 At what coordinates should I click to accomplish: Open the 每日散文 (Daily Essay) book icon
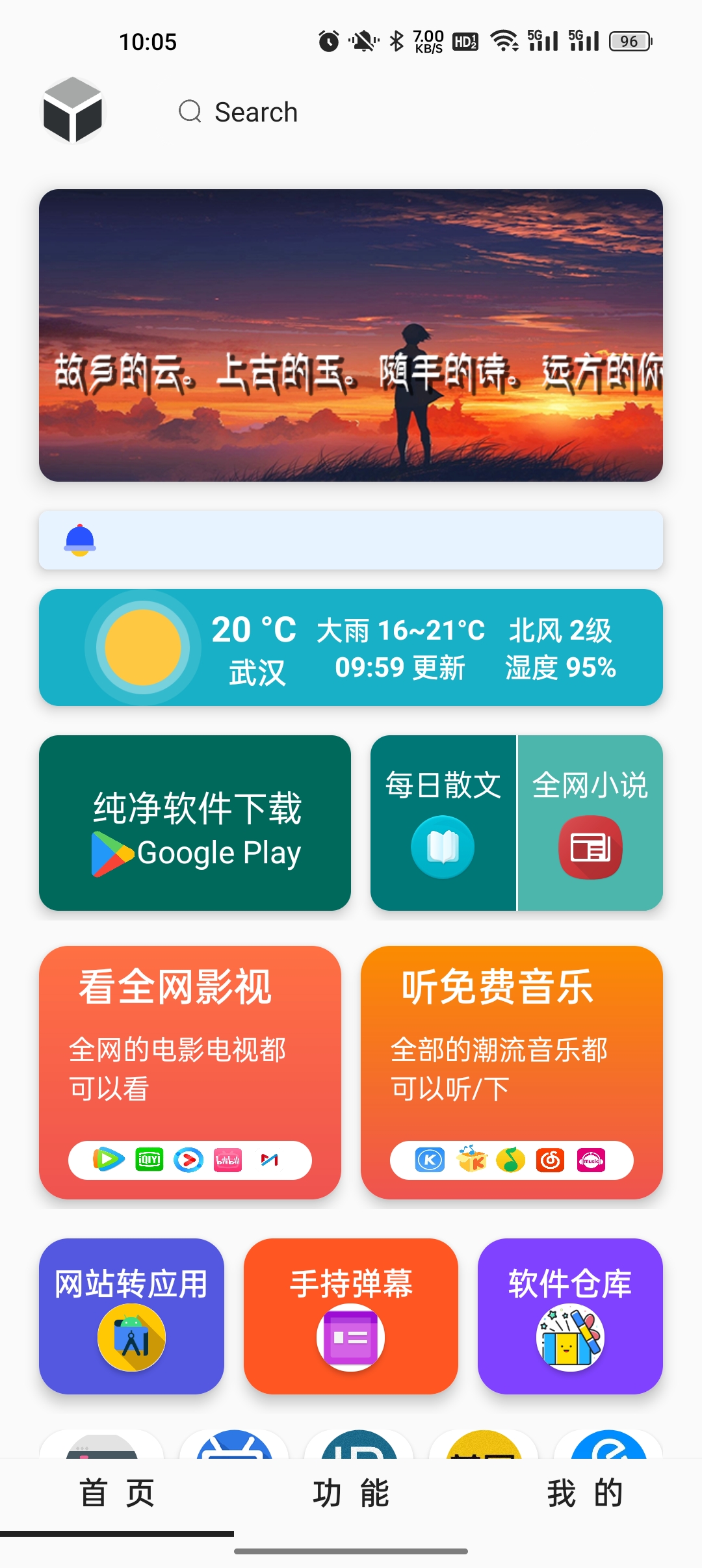tap(442, 846)
